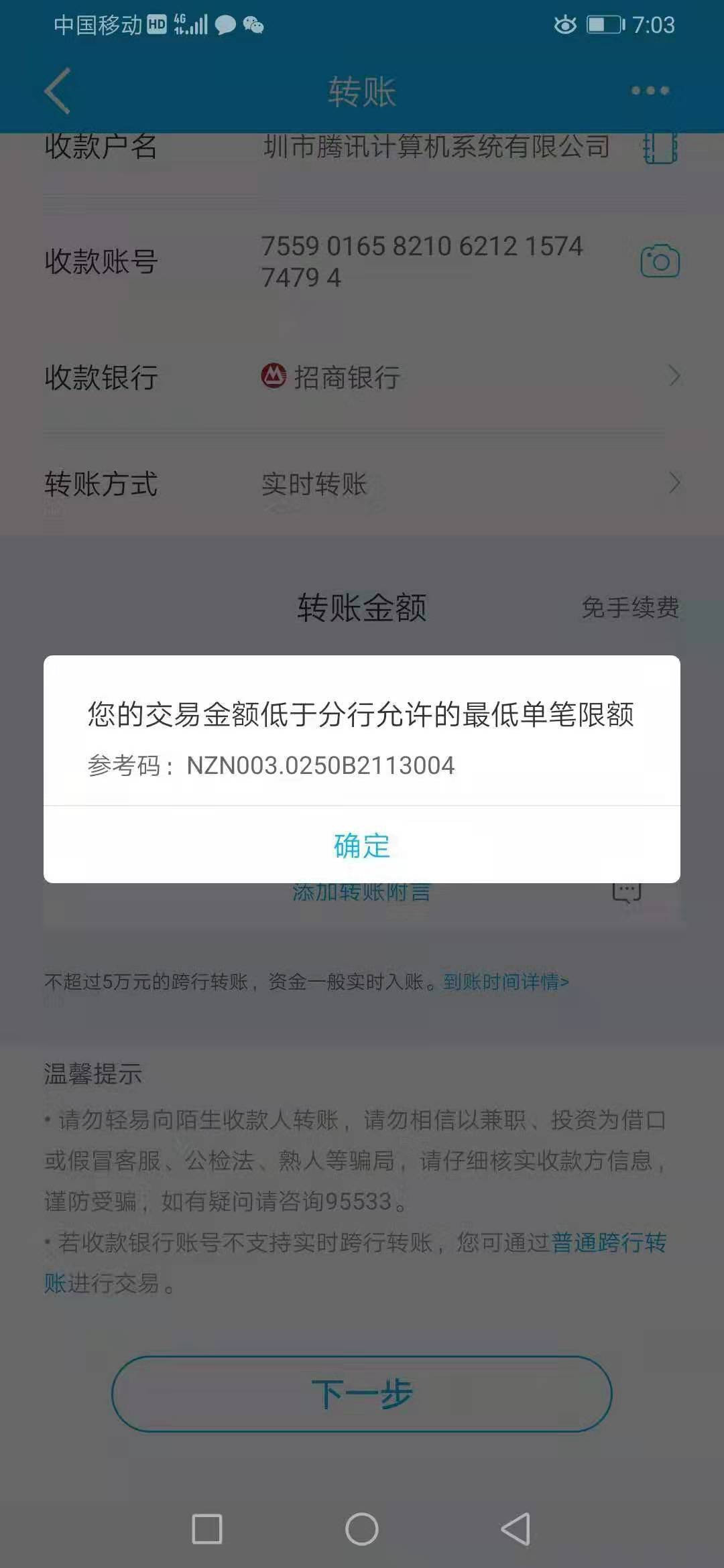724x1568 pixels.
Task: Go to system home screen
Action: click(362, 1529)
